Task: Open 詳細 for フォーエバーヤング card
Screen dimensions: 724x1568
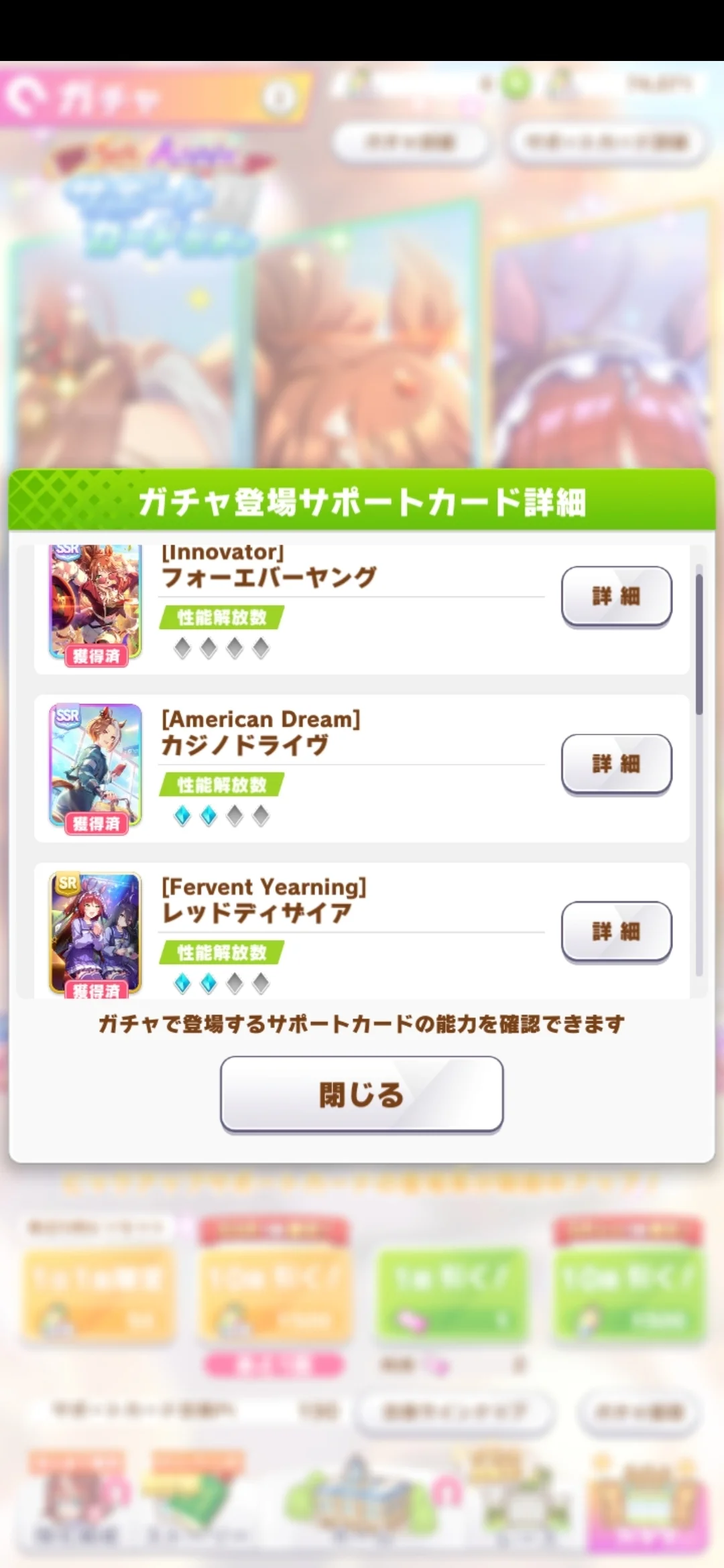Action: [x=616, y=596]
